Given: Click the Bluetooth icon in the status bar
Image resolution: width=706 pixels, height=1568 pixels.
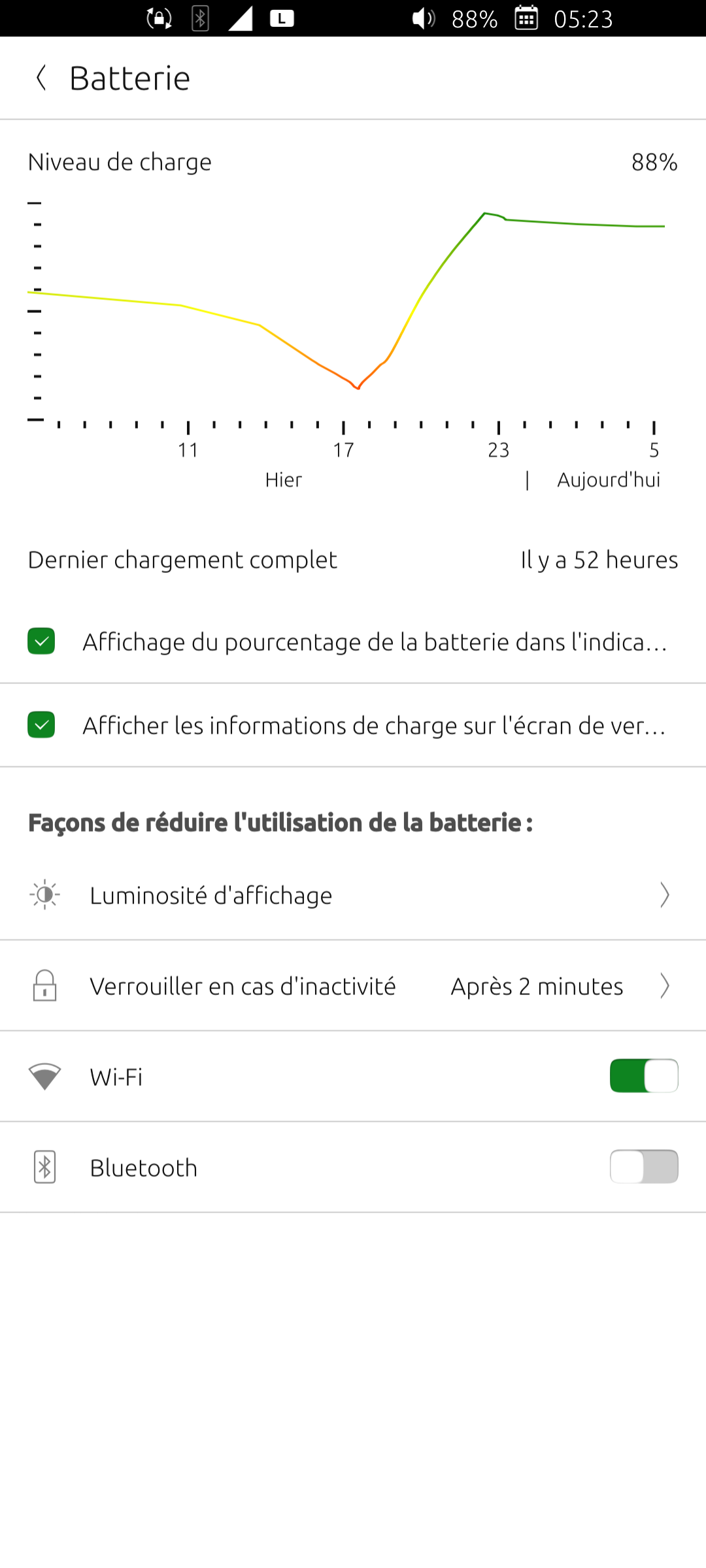Looking at the screenshot, I should [199, 18].
